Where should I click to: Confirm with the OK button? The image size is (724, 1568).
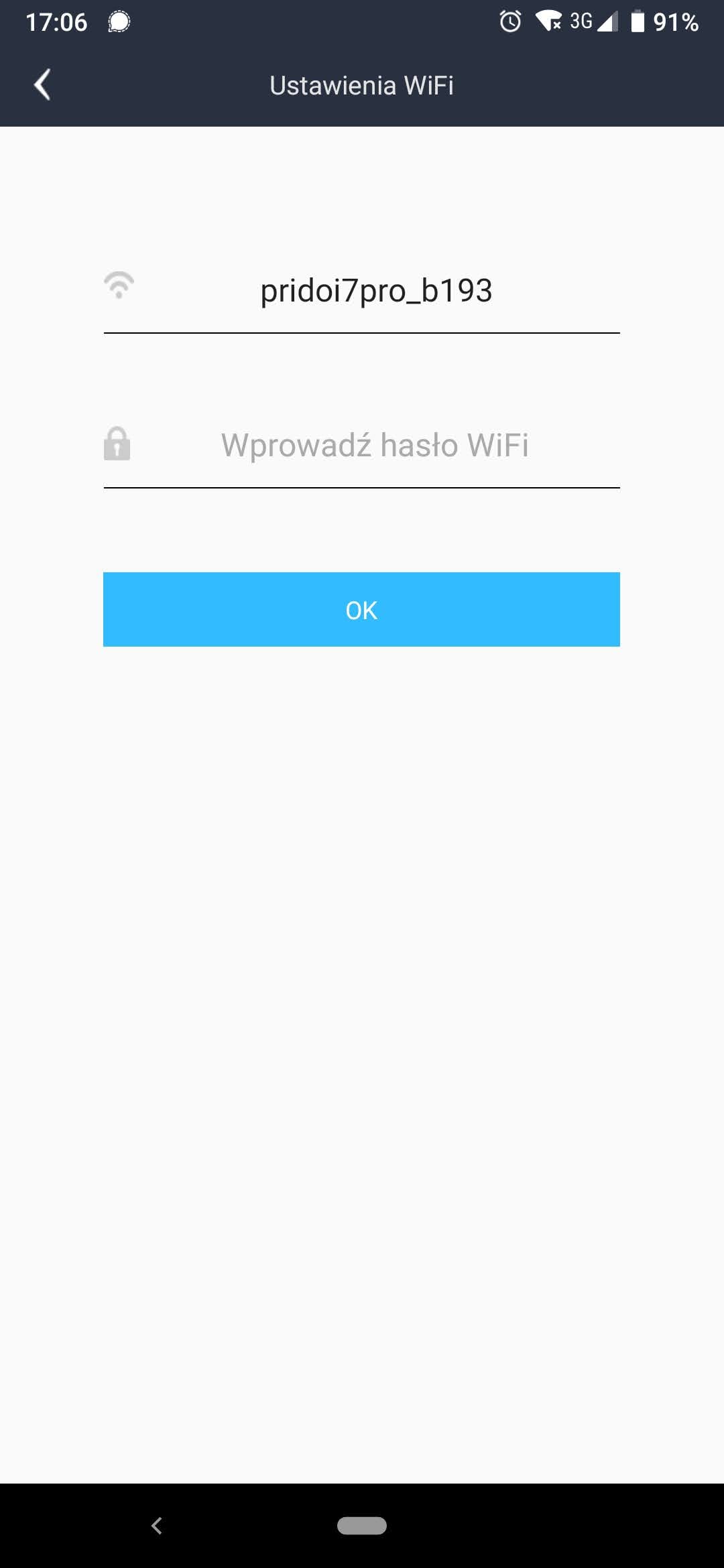pyautogui.click(x=361, y=610)
